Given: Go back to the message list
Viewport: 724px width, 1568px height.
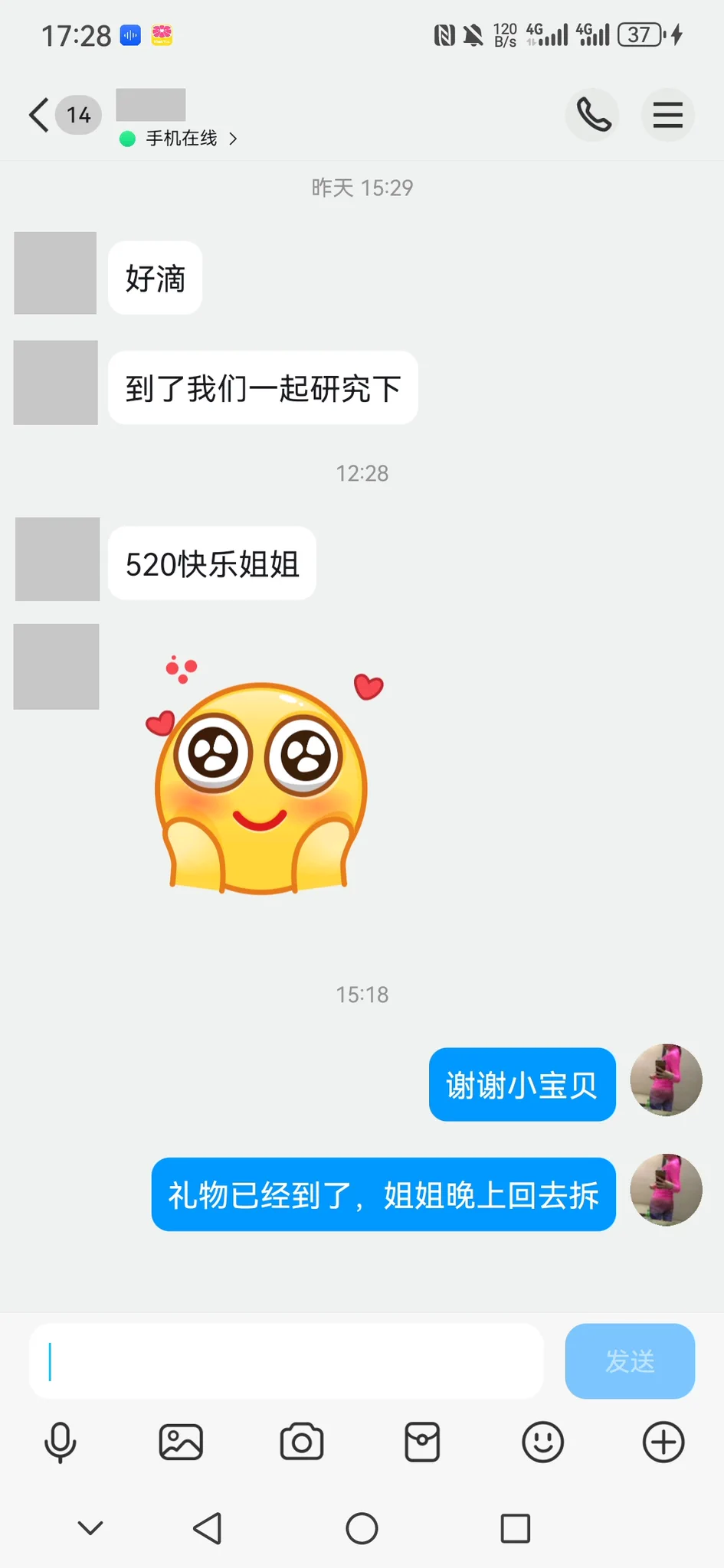Looking at the screenshot, I should click(x=40, y=116).
